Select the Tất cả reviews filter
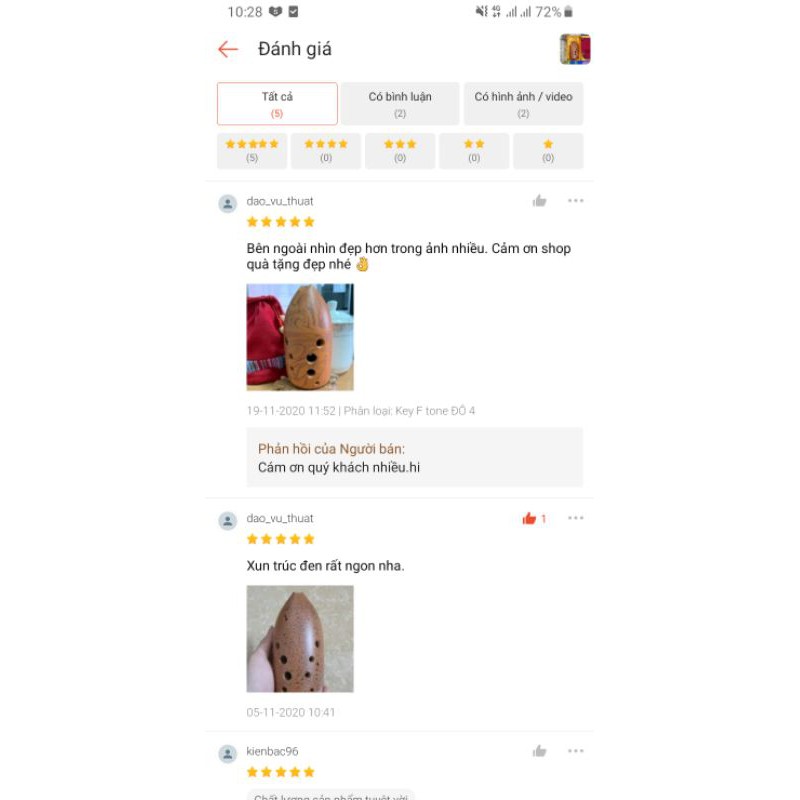800x800 pixels. (x=277, y=104)
